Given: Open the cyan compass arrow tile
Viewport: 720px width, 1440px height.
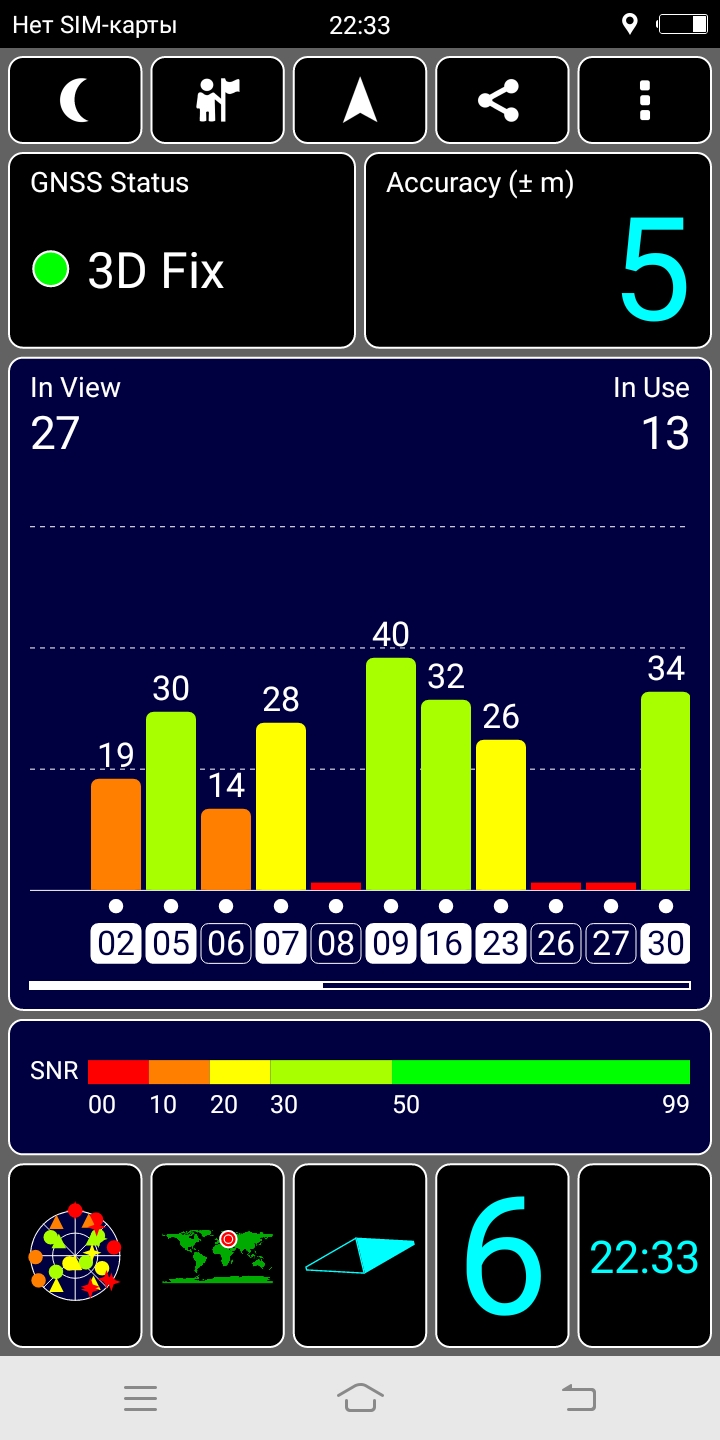Looking at the screenshot, I should tap(360, 1256).
